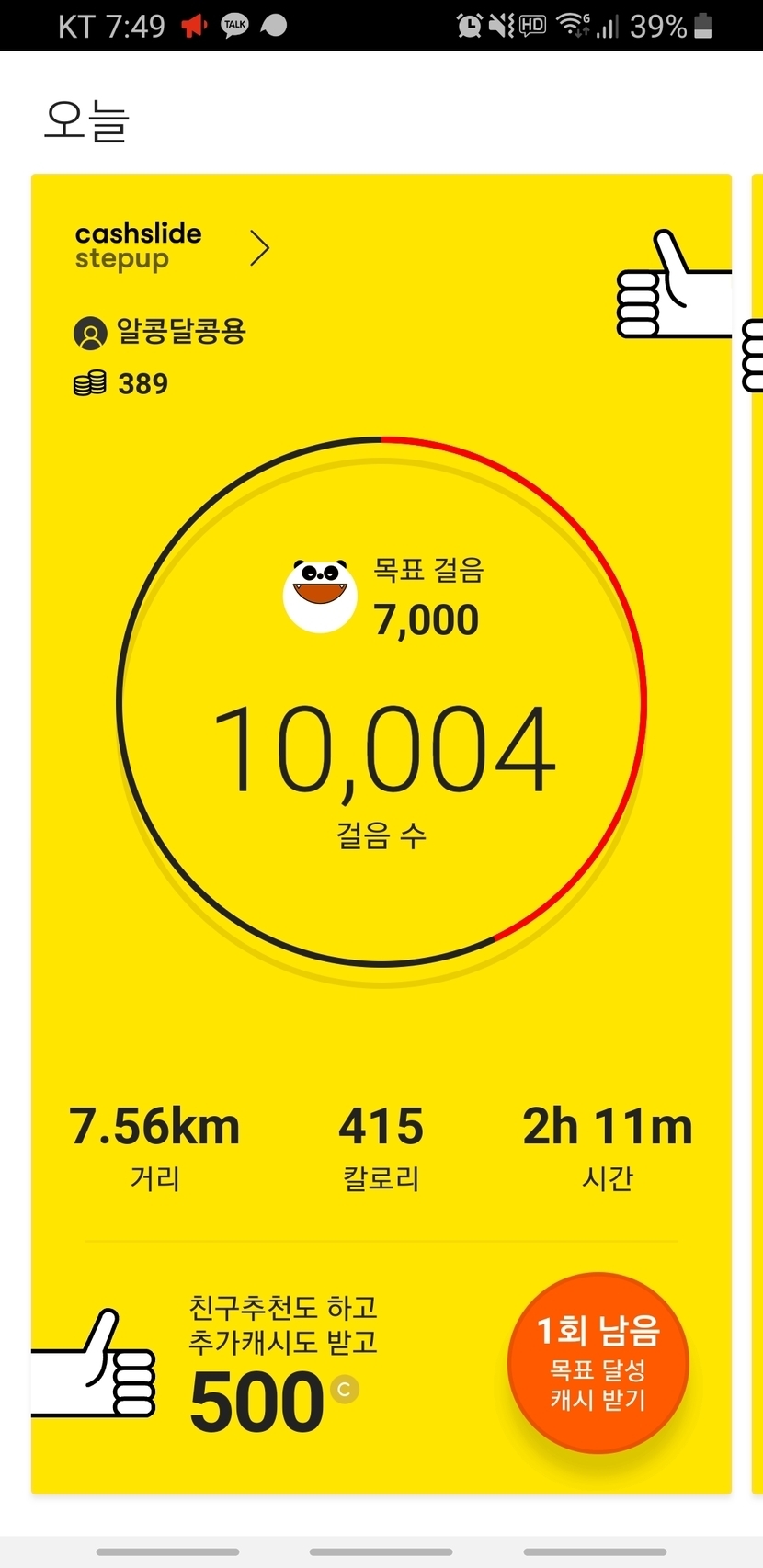Screen dimensions: 763x1568
Task: Open the 목표 걸음 7,000 goal setting
Action: click(426, 599)
